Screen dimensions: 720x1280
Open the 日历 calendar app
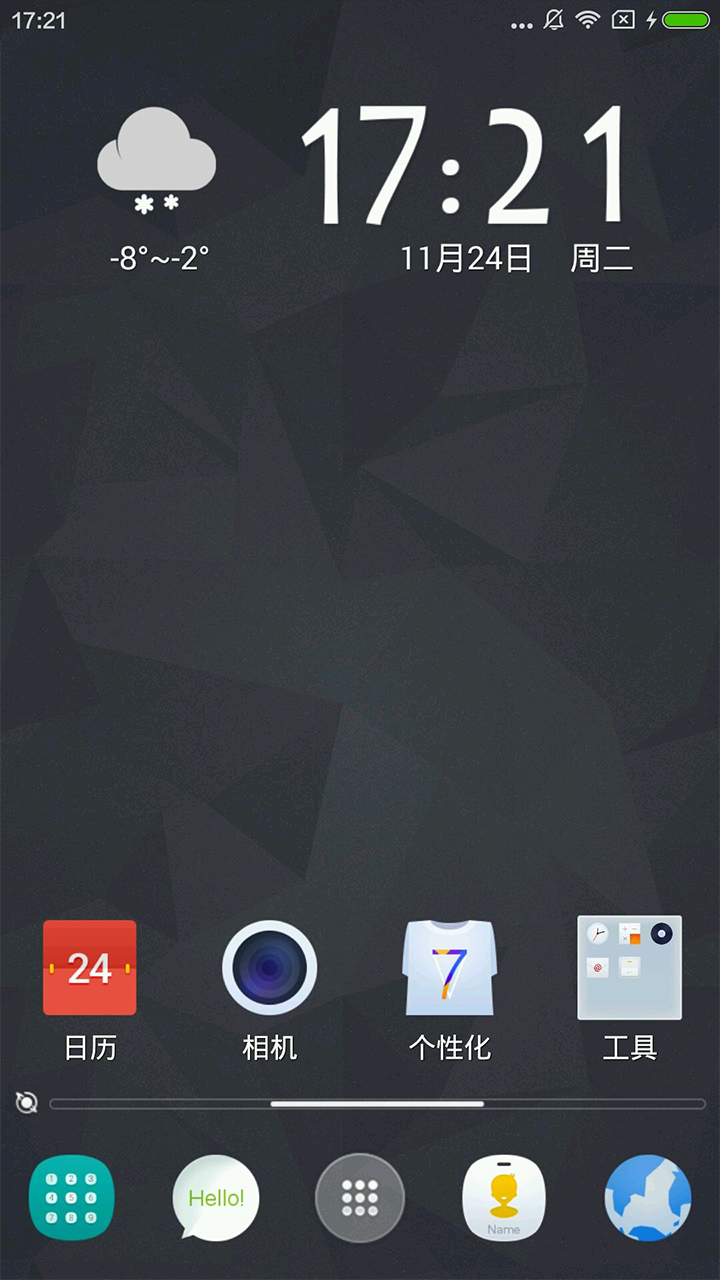(x=90, y=968)
